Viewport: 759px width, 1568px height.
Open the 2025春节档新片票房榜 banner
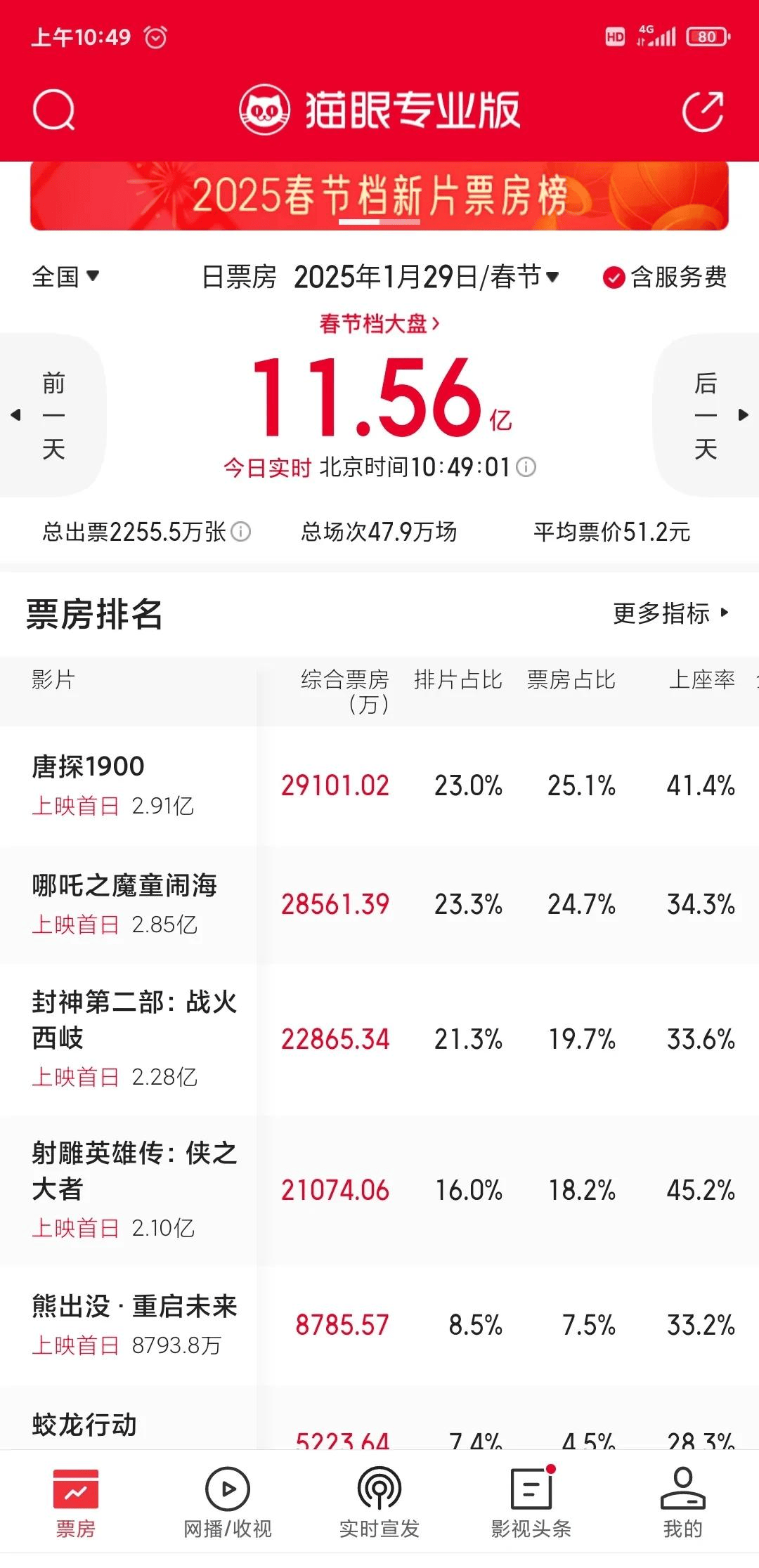point(379,196)
